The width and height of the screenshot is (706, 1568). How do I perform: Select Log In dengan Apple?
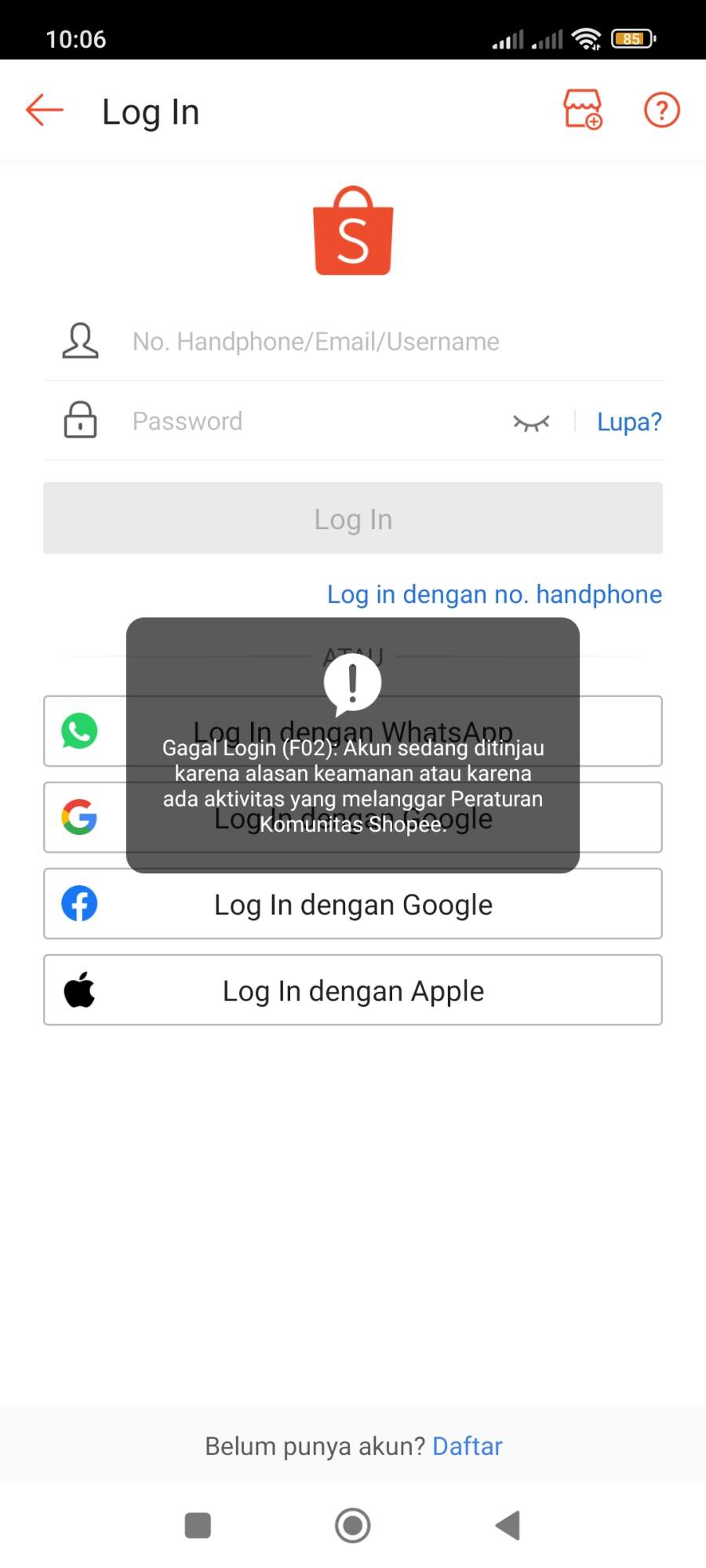353,989
